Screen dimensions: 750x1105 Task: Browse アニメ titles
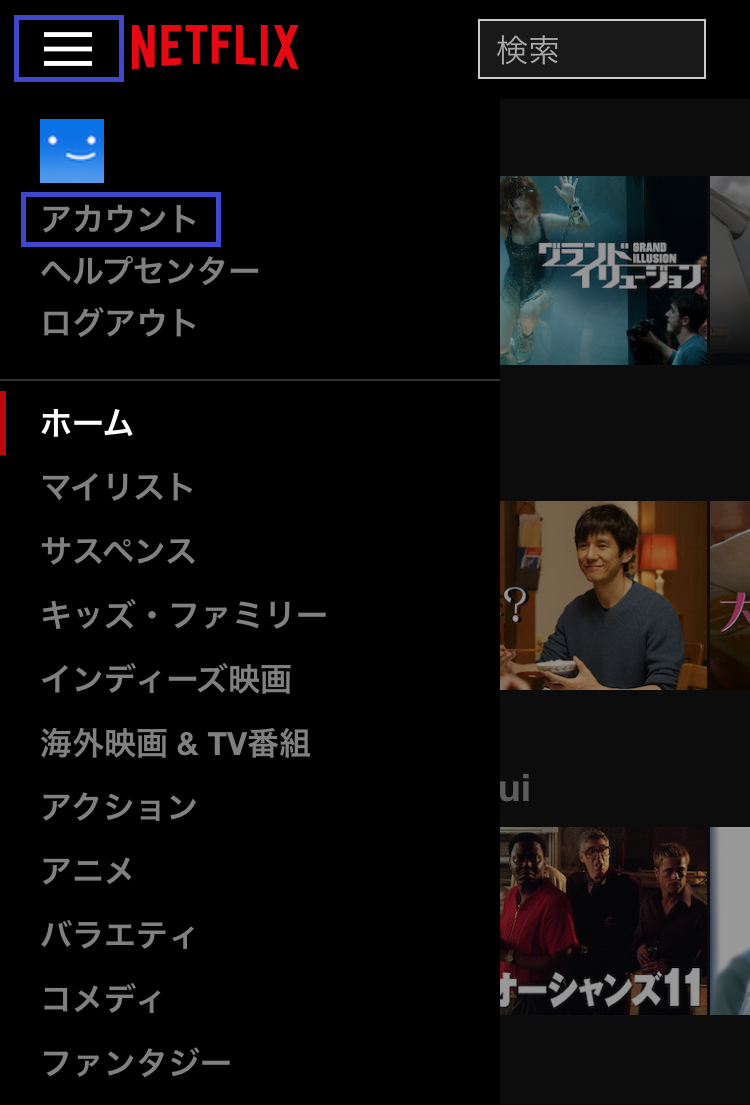[x=87, y=871]
